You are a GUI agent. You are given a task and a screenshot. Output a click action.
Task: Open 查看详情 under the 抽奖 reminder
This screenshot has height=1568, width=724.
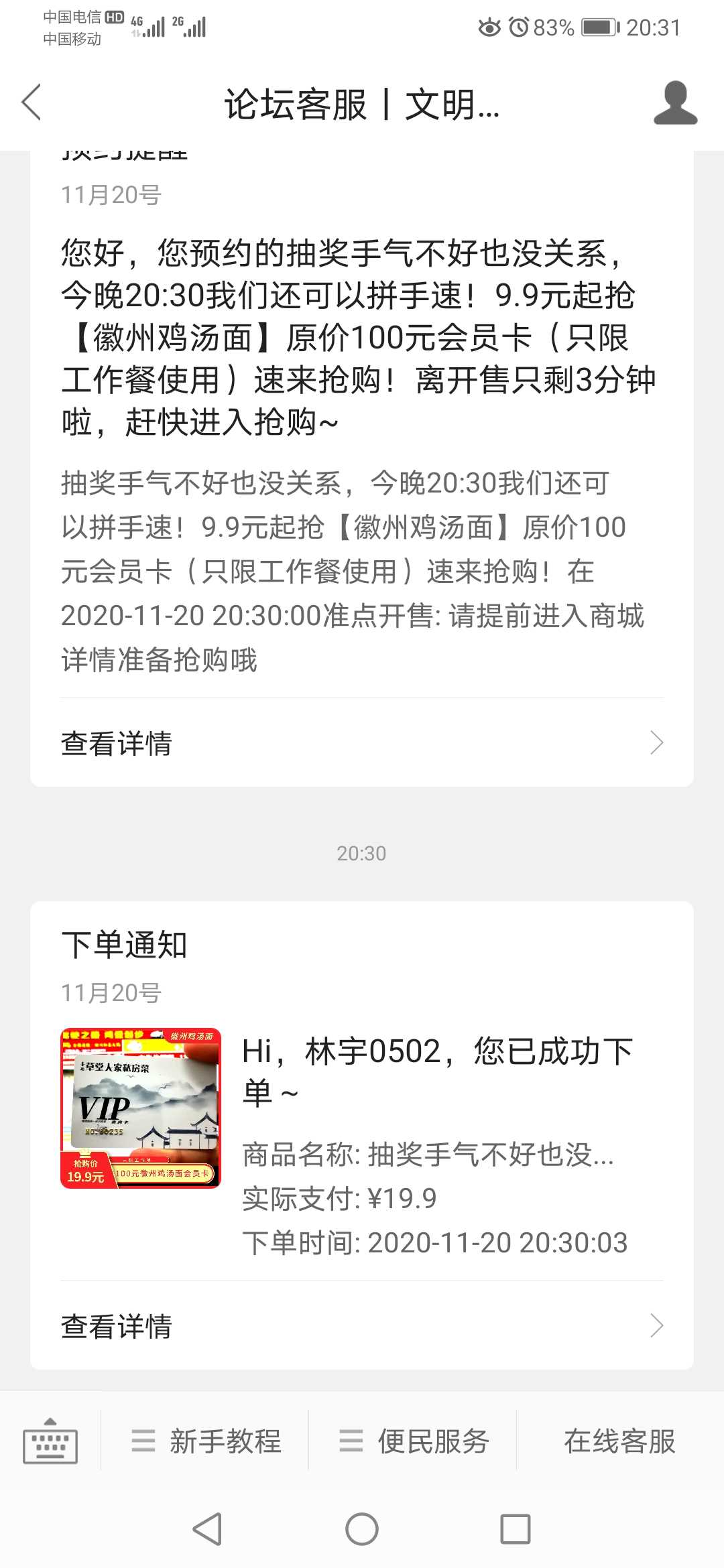(x=362, y=743)
